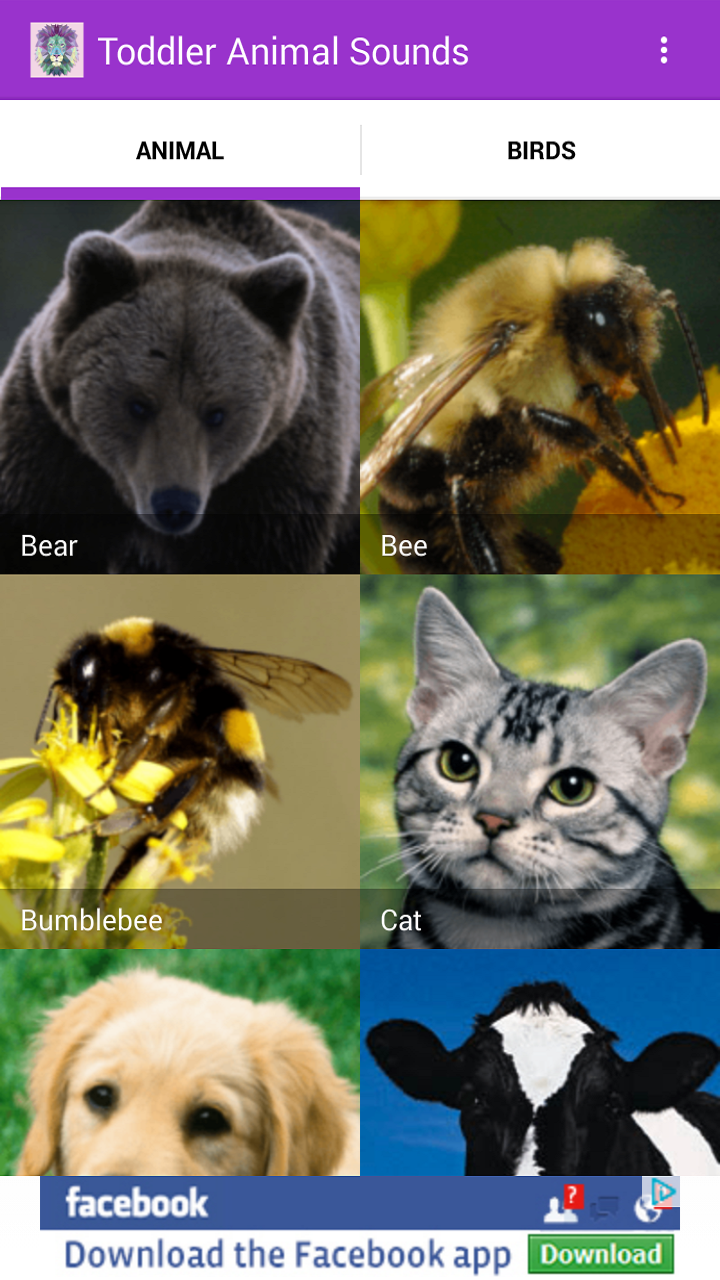Choose the Cat tile

click(x=540, y=762)
